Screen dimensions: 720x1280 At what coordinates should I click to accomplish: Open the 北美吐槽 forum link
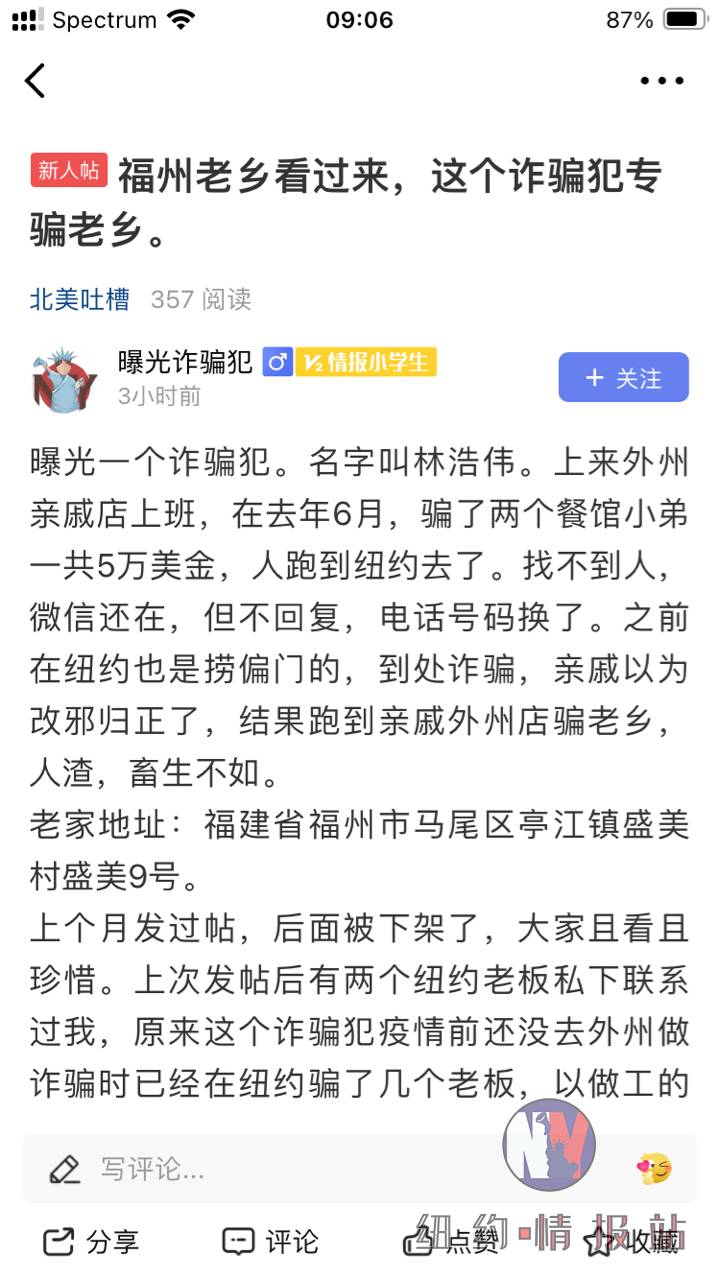tap(80, 299)
